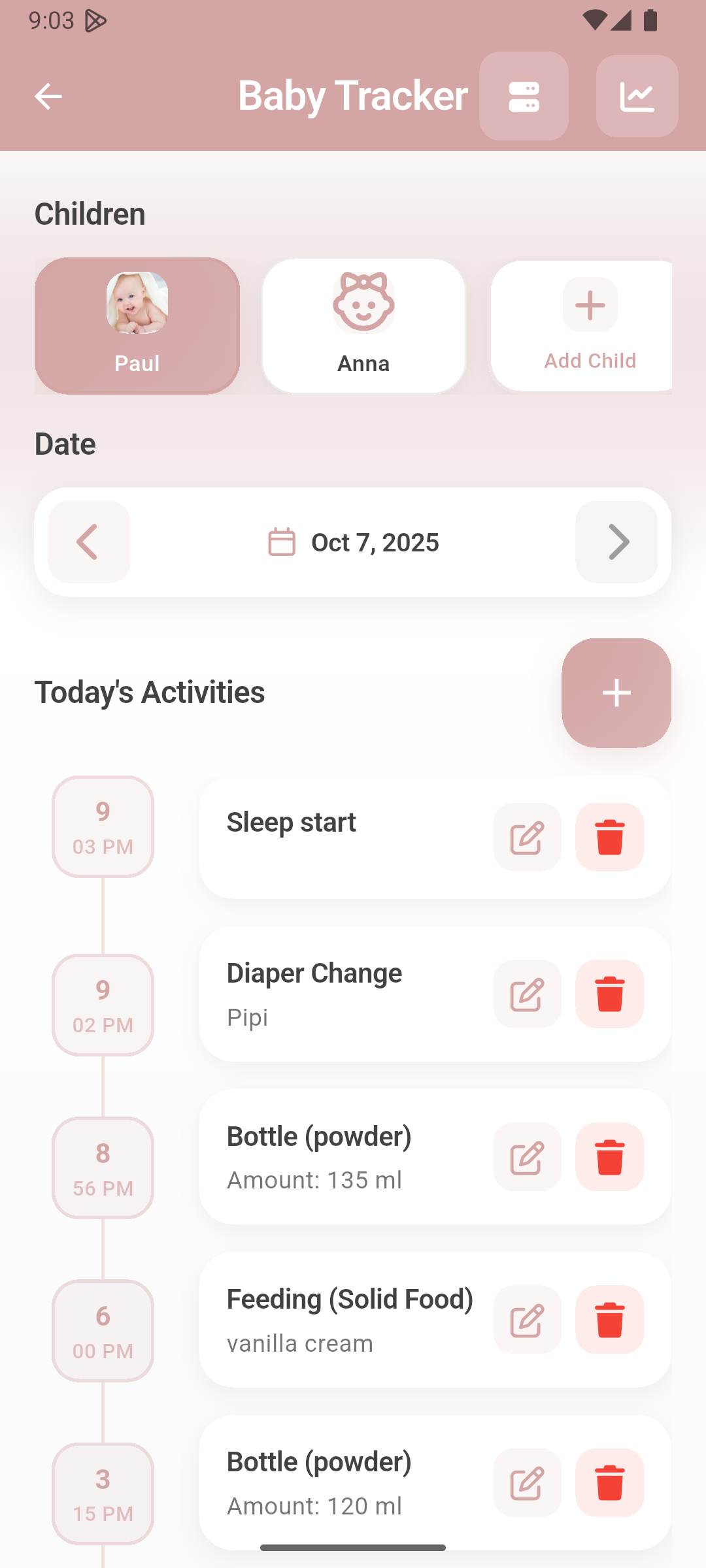
Task: Go back from Baby Tracker
Action: [48, 97]
